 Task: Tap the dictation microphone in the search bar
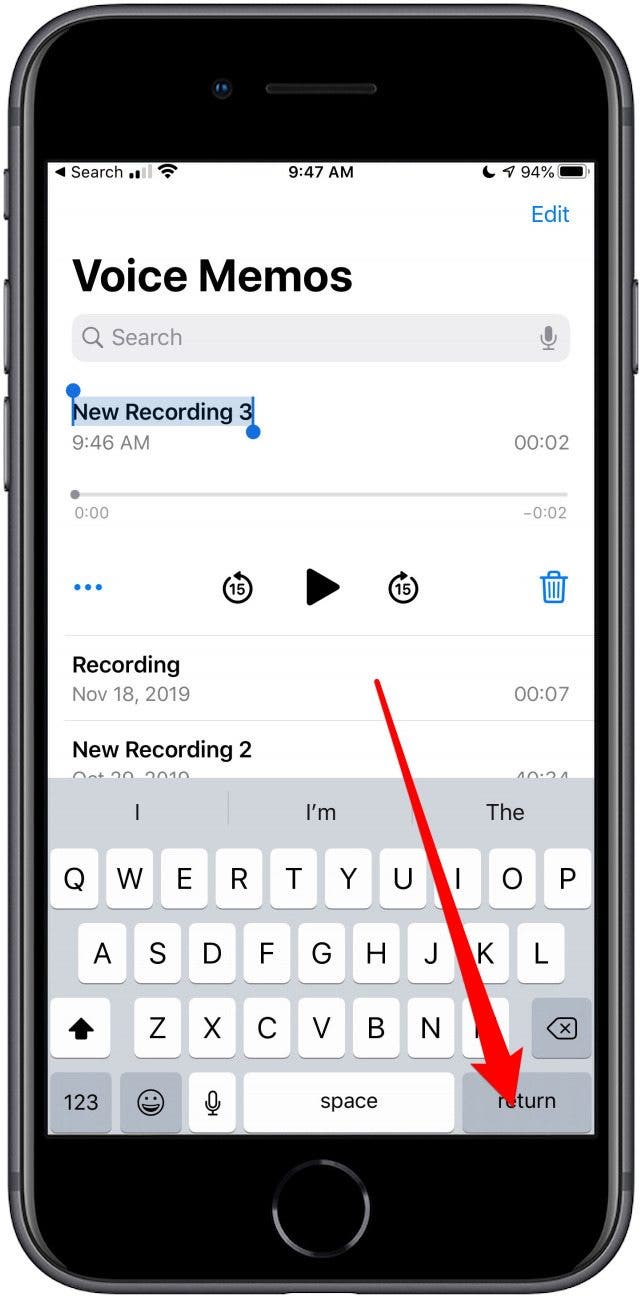pyautogui.click(x=548, y=338)
